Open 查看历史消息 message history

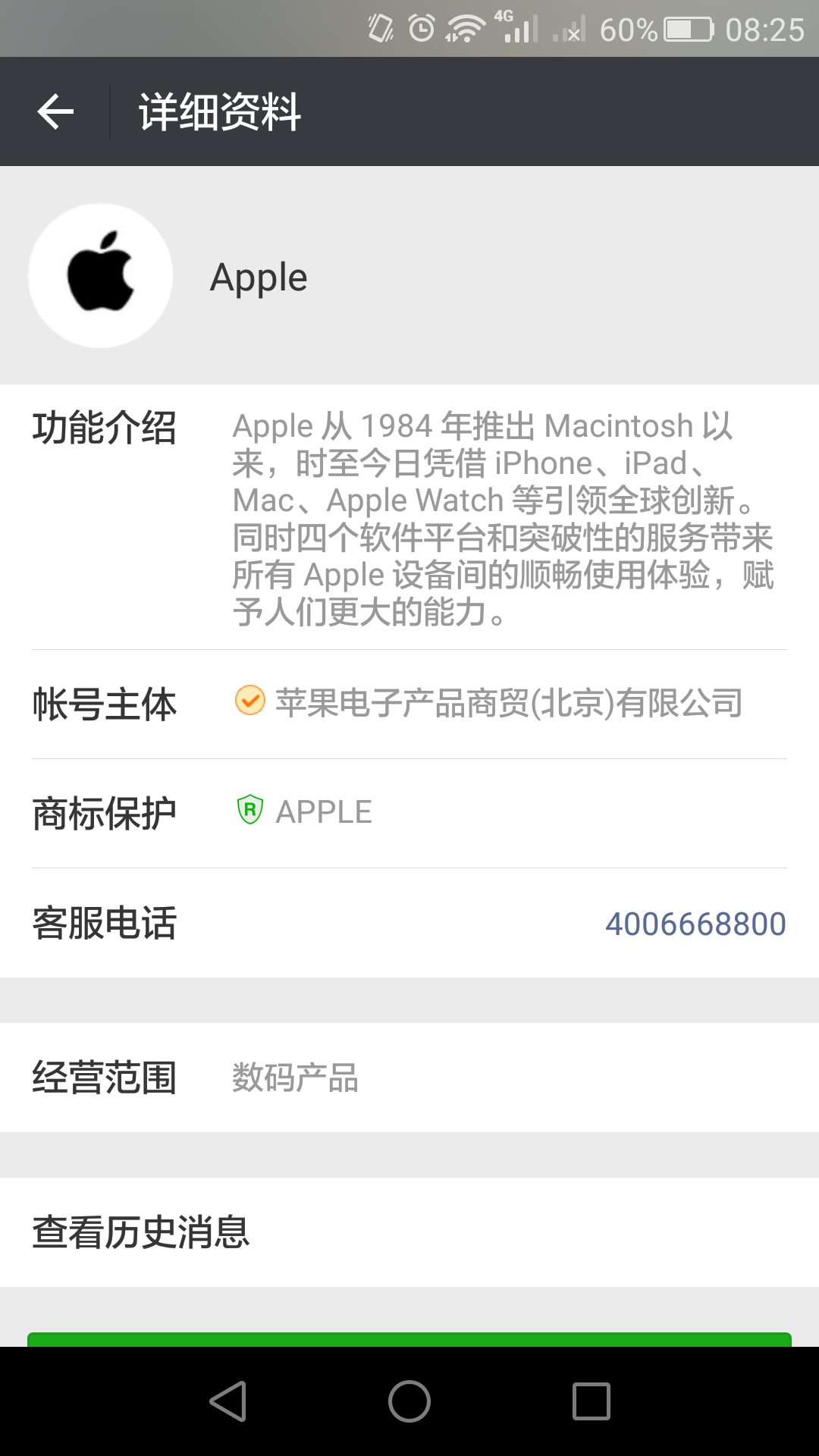click(409, 1232)
